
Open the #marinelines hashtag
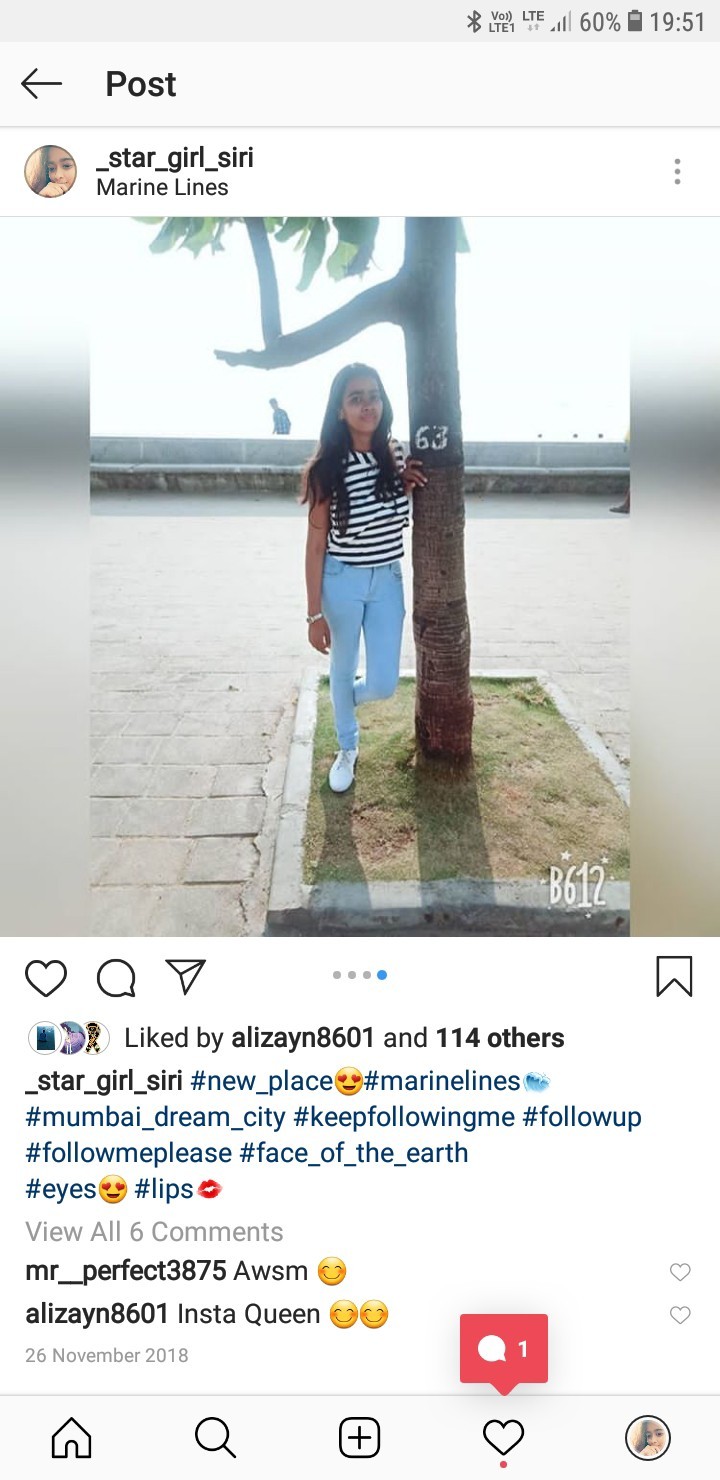point(442,1081)
